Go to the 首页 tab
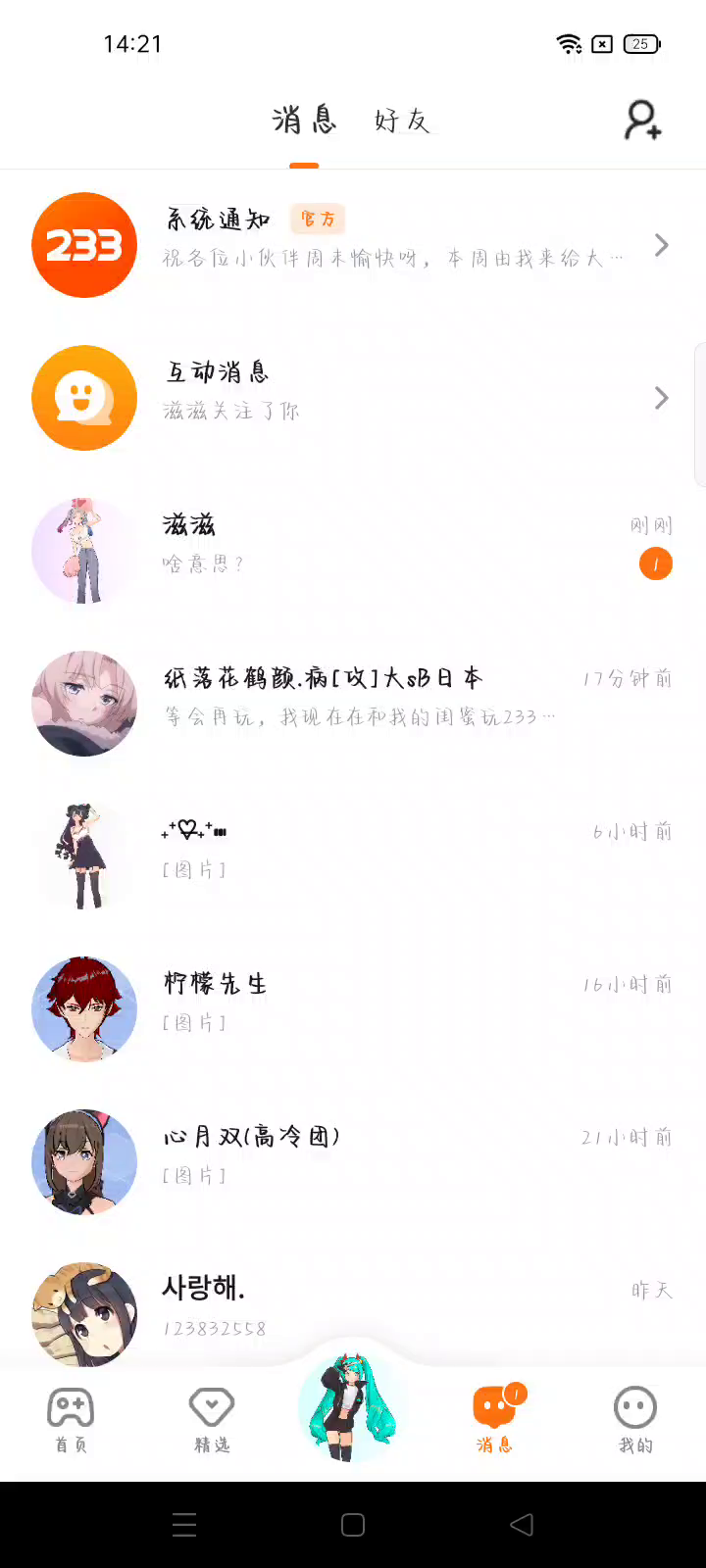 tap(71, 1419)
